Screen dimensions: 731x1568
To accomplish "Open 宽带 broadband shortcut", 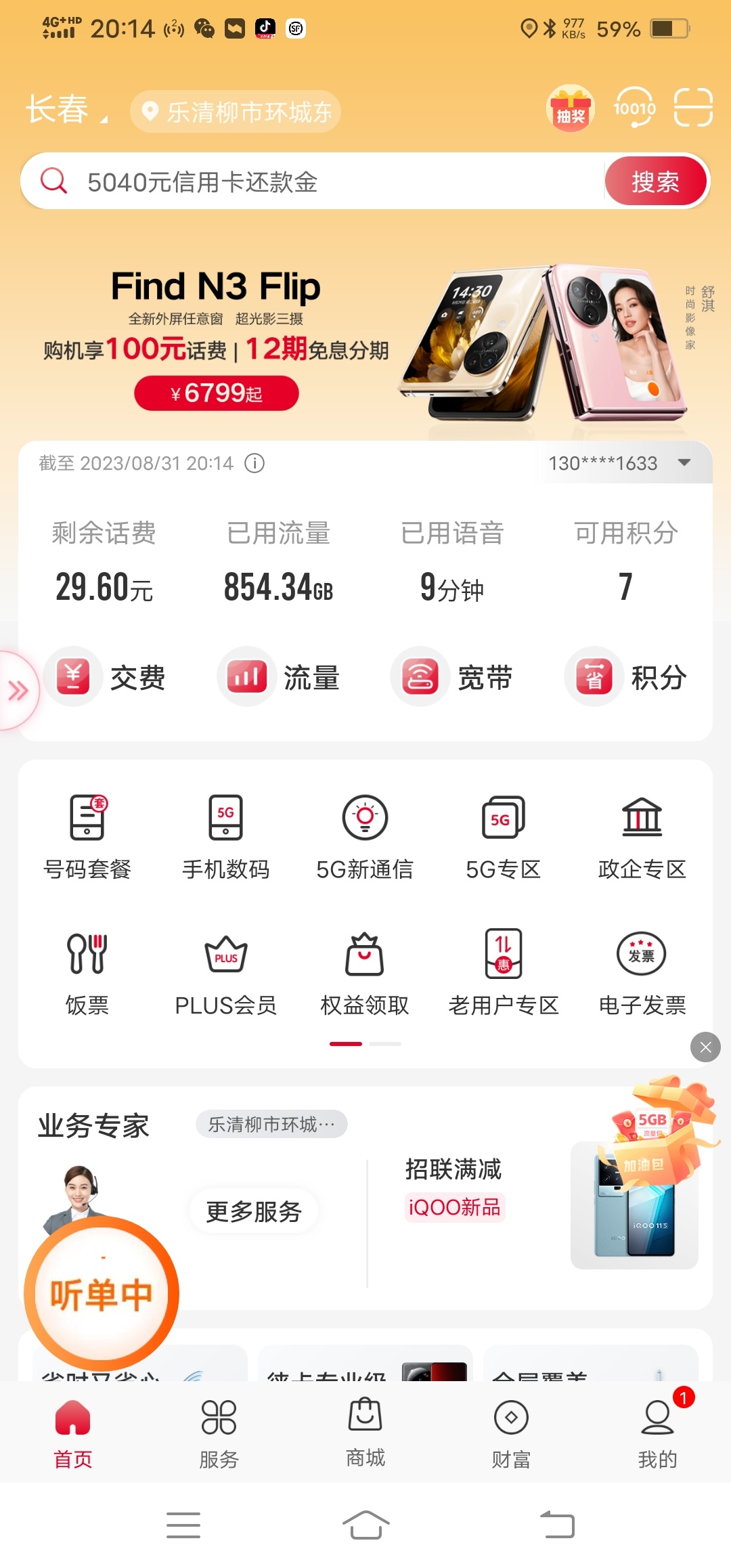I will pos(455,677).
